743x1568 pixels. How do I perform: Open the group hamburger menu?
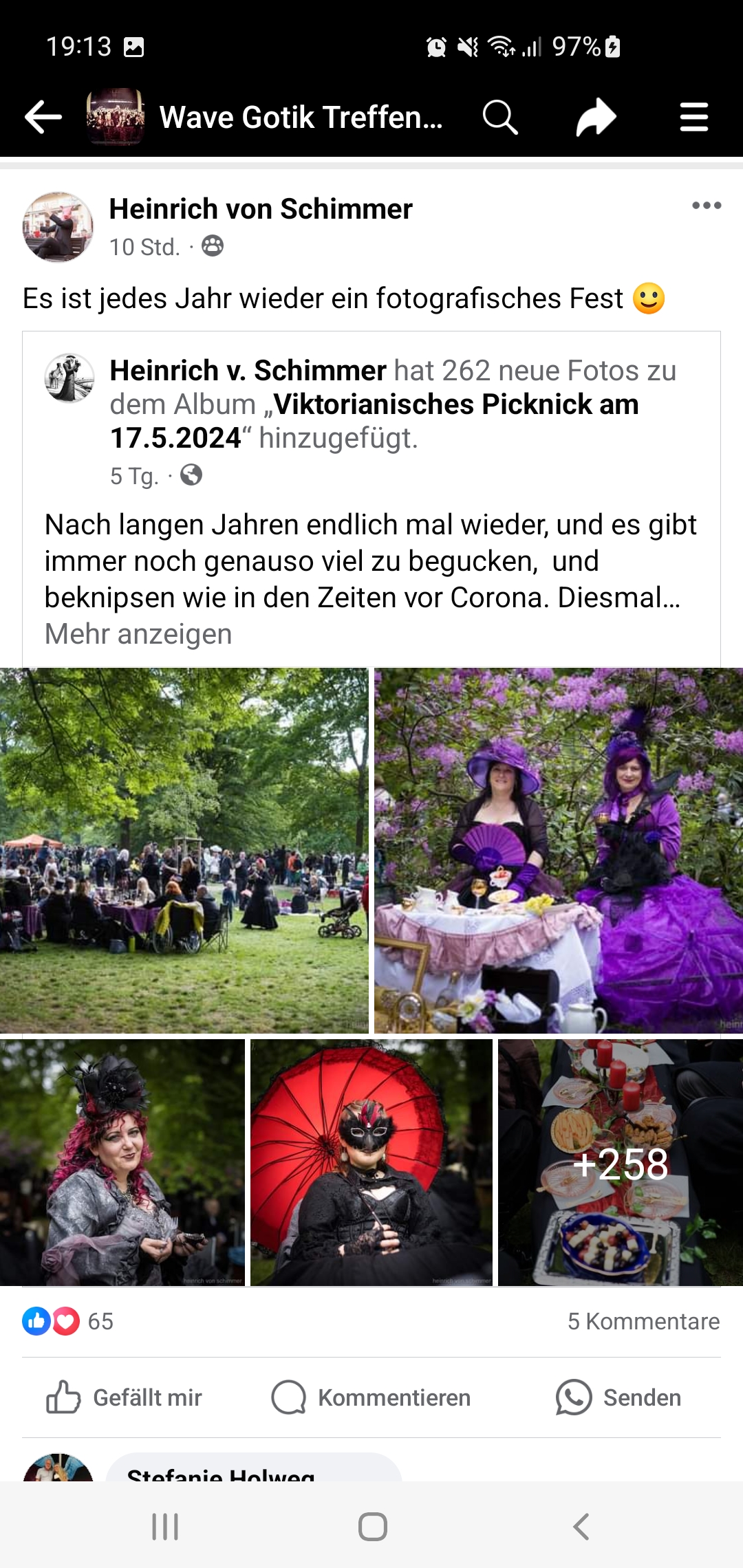click(x=693, y=117)
